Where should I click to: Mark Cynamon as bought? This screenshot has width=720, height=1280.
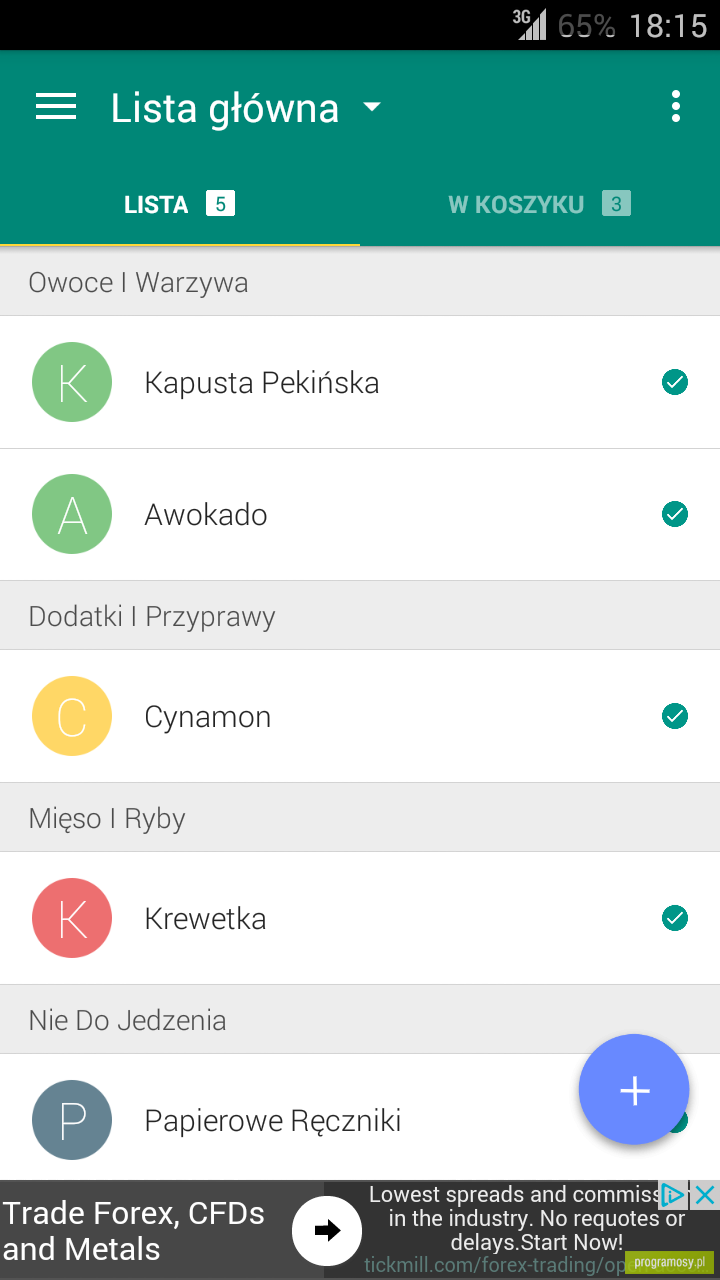pyautogui.click(x=675, y=716)
